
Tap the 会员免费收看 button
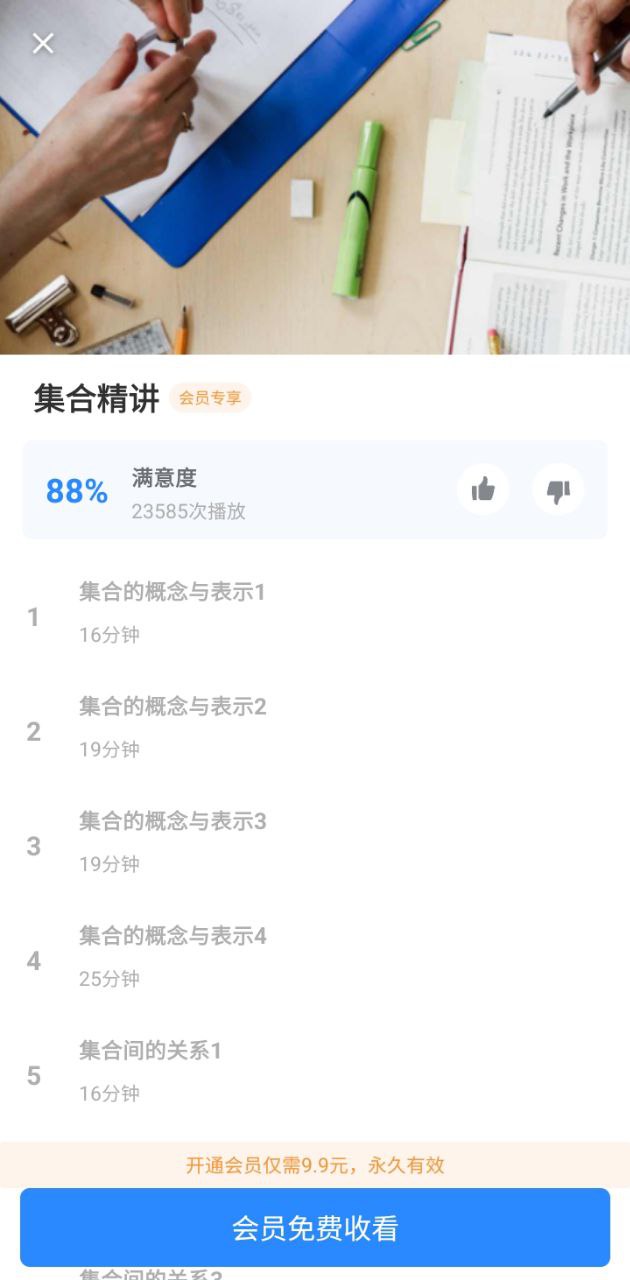tap(315, 1228)
